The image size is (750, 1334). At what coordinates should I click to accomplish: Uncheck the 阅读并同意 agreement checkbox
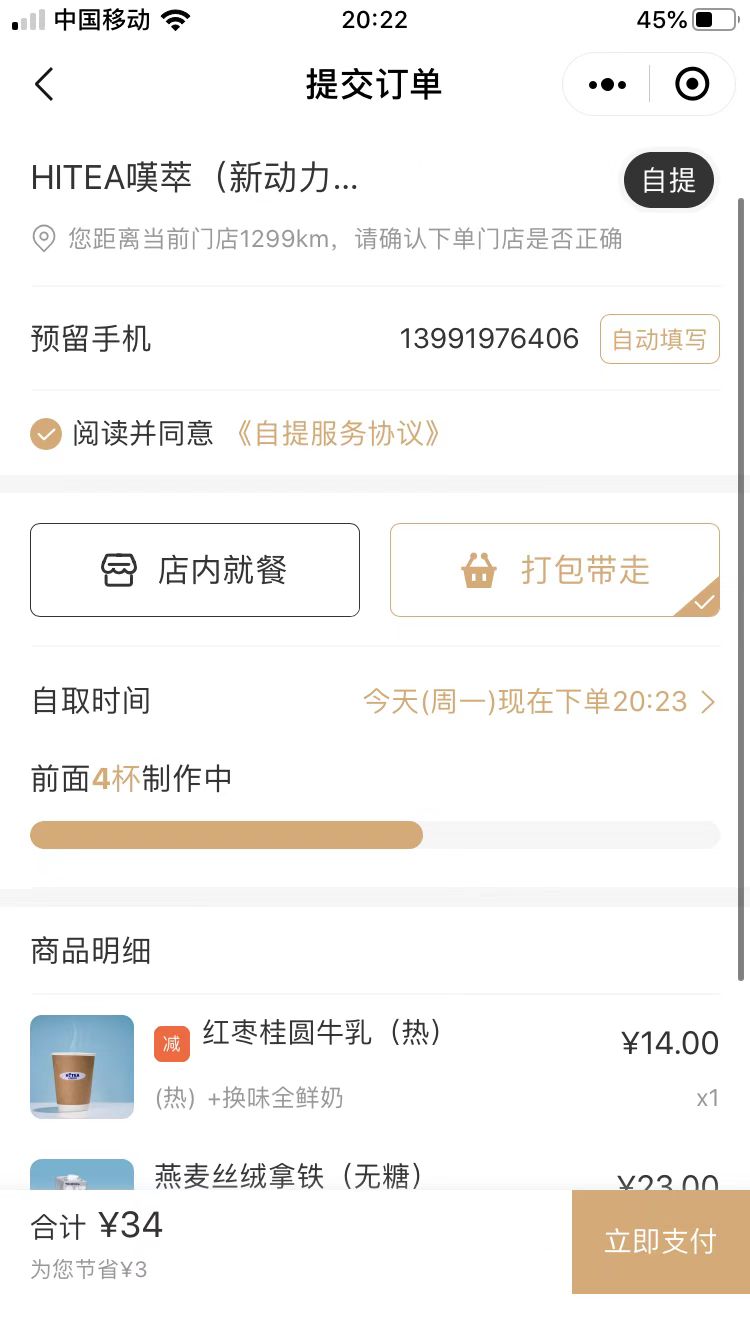(x=46, y=434)
